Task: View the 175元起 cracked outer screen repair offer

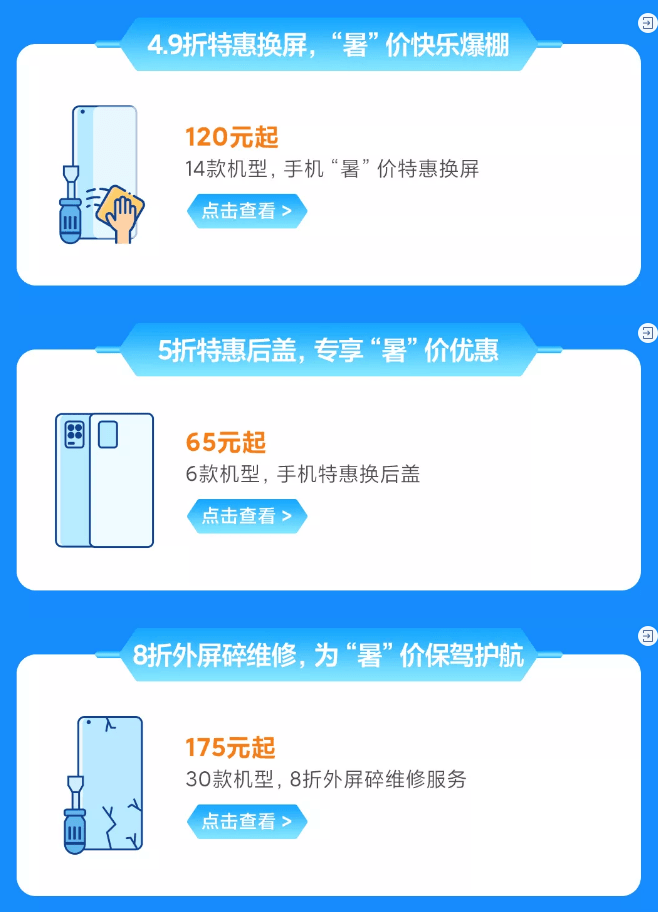Action: pyautogui.click(x=246, y=822)
